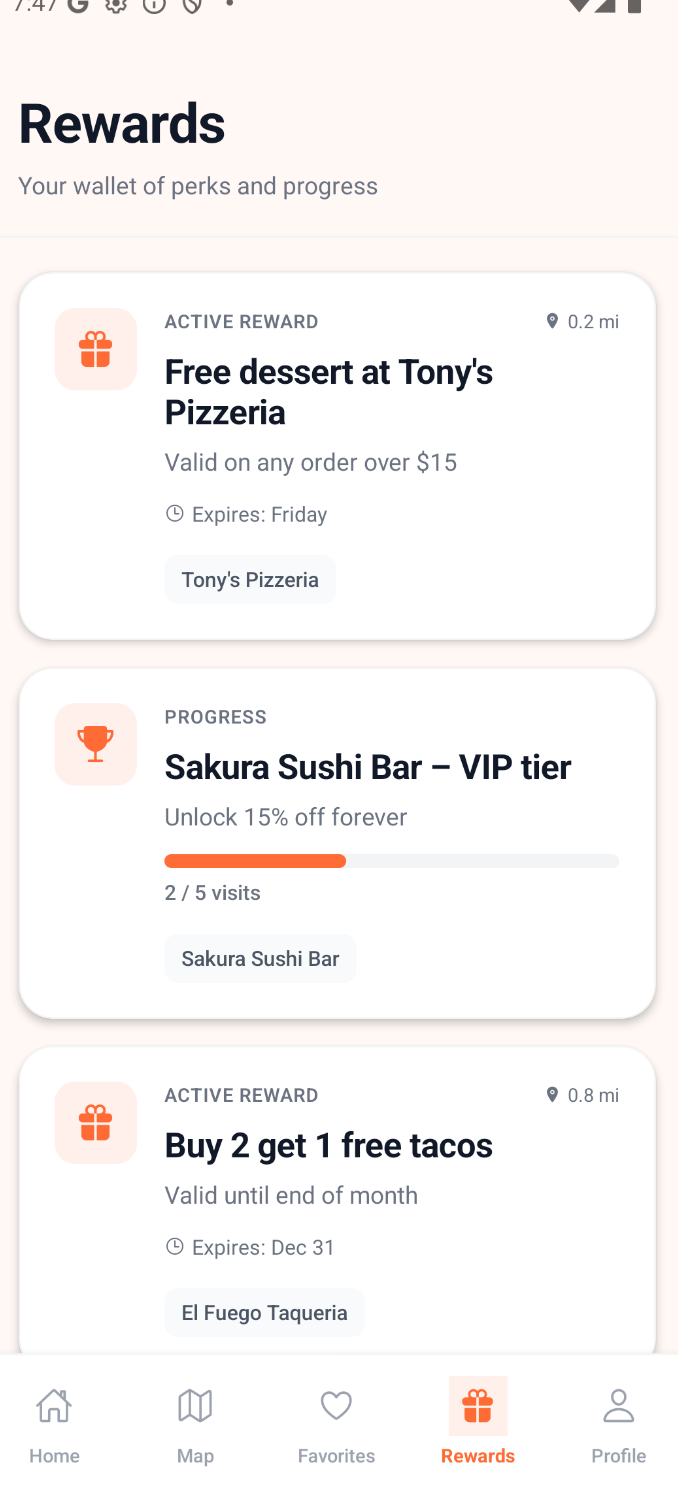678x1492 pixels.
Task: Tap the El Fuego Taqueria chip
Action: [264, 1313]
